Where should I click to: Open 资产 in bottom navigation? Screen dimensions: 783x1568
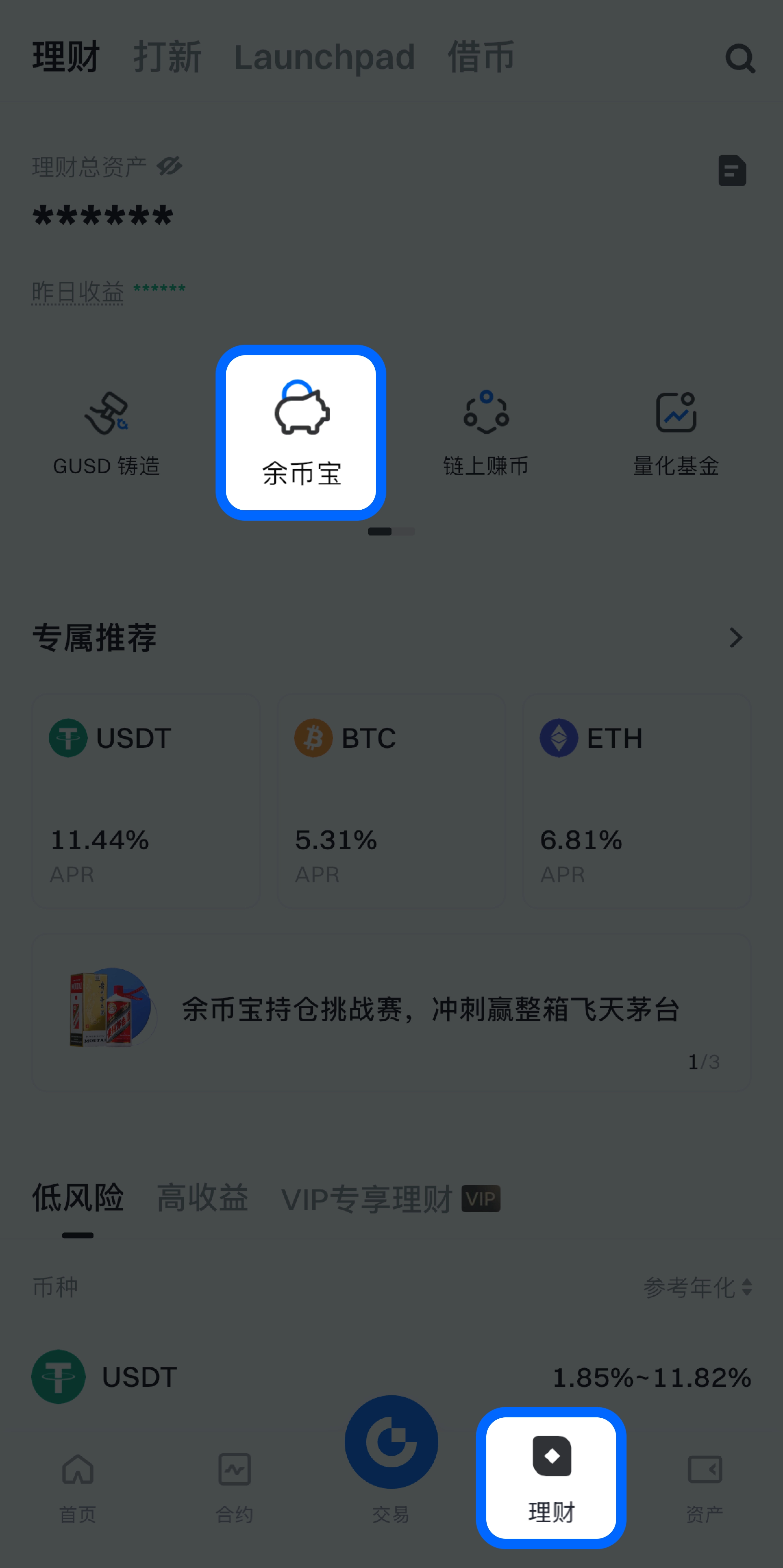704,1485
